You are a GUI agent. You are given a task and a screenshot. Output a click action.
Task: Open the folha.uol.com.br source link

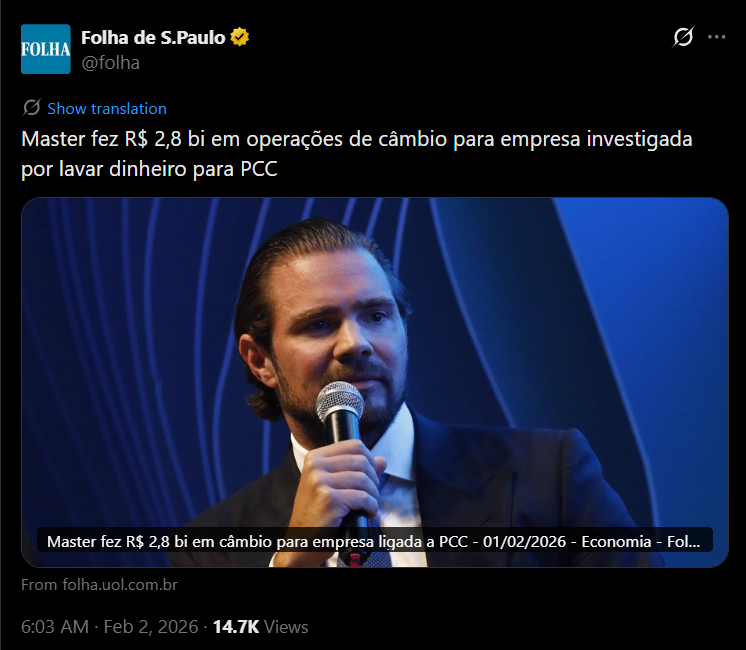click(99, 584)
